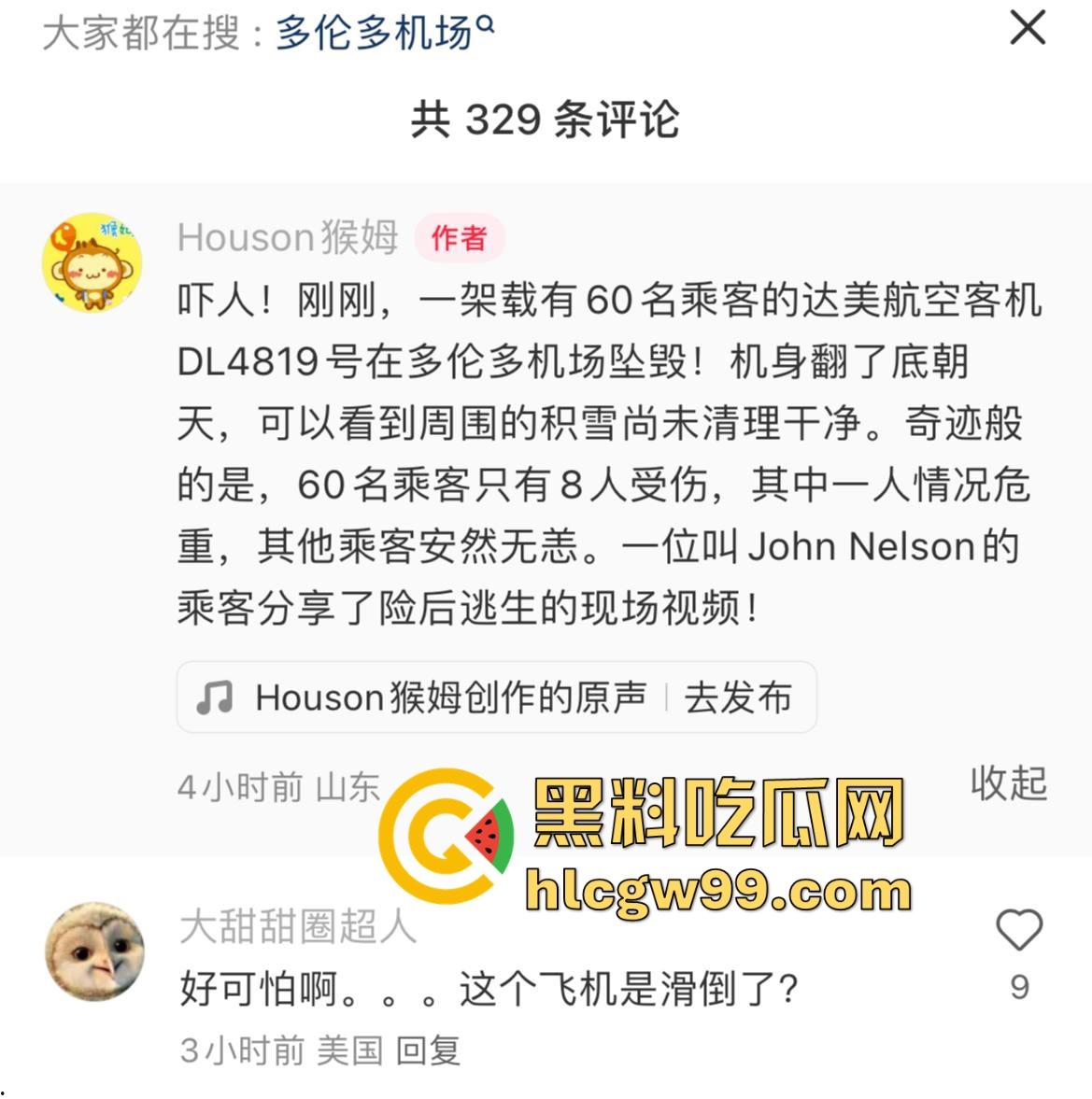This screenshot has width=1092, height=1099.
Task: Click the timestamp 4小时前 山东
Action: tap(278, 787)
